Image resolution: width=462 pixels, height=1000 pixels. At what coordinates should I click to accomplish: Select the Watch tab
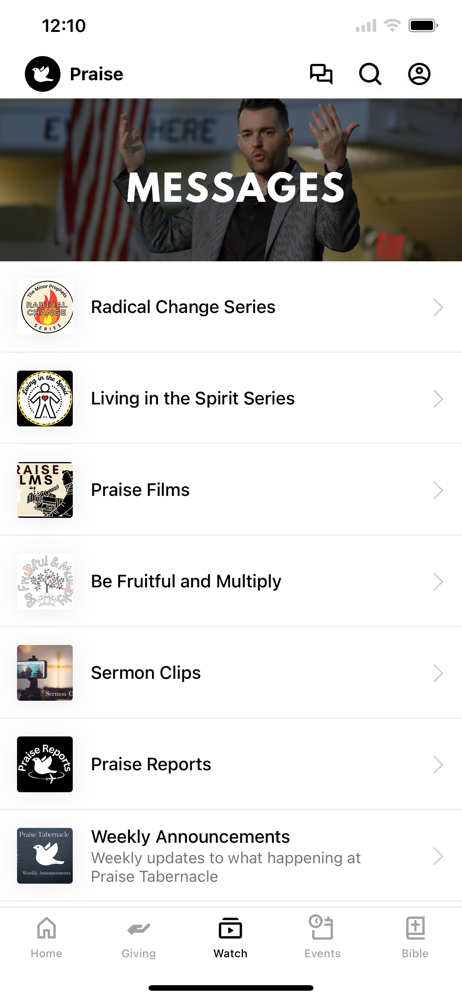[x=230, y=938]
